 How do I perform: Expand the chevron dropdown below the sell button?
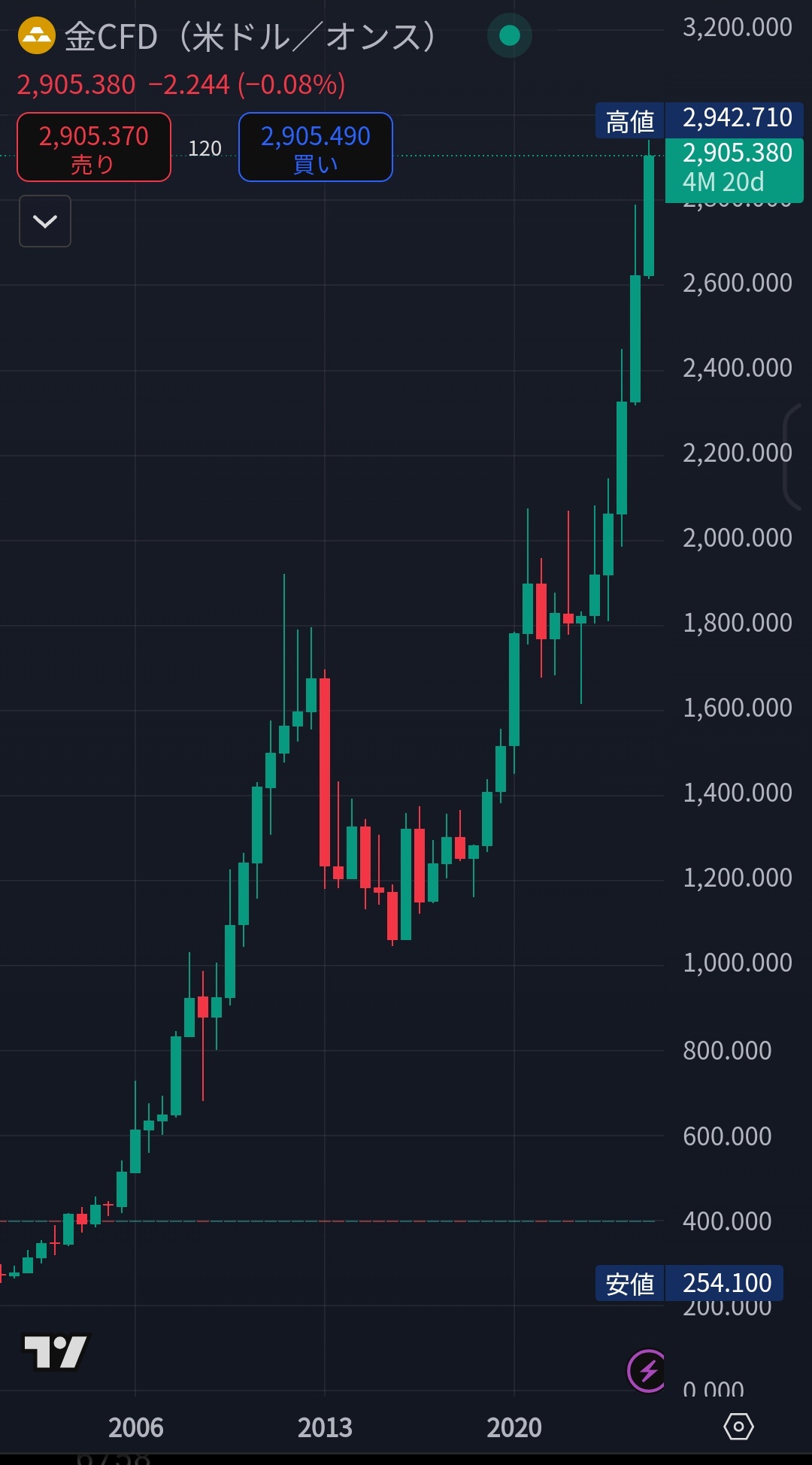click(45, 221)
